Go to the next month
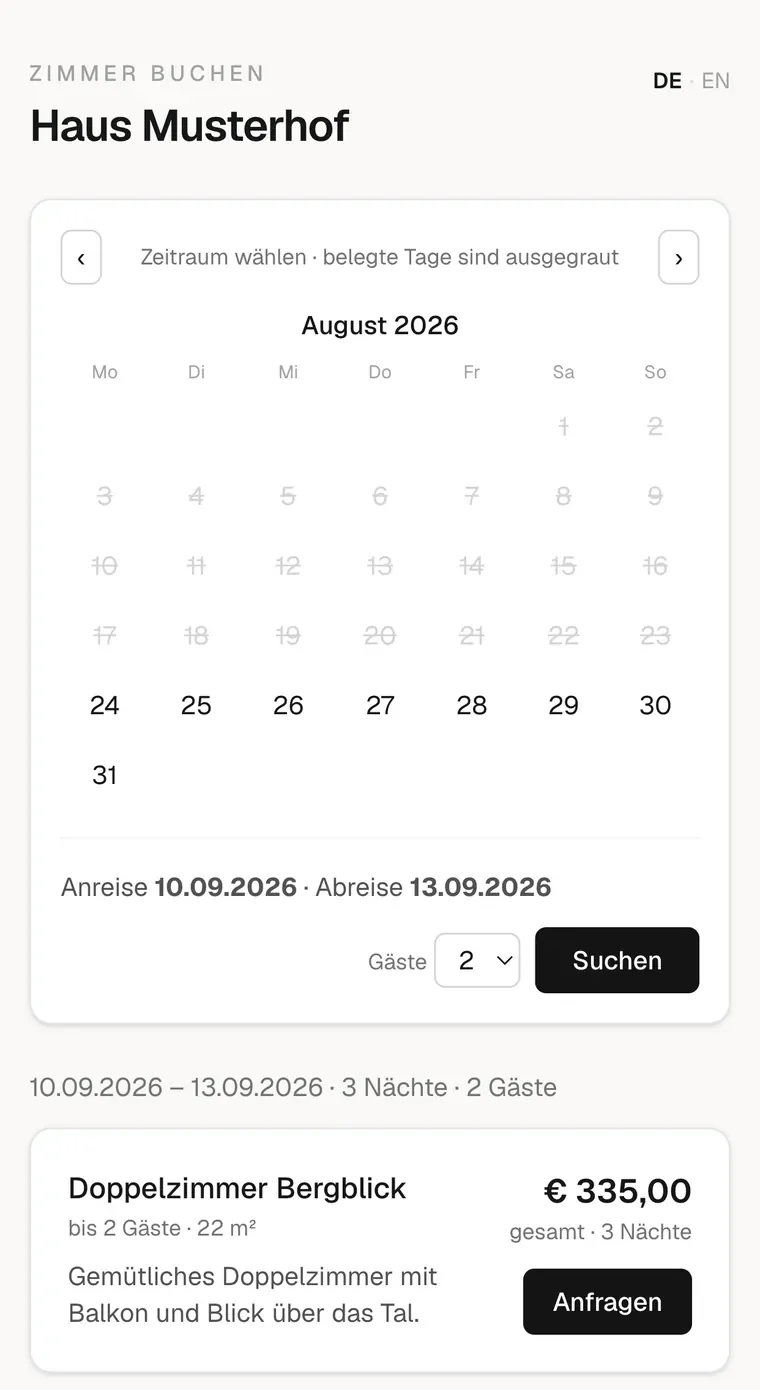This screenshot has width=760, height=1390. (678, 258)
